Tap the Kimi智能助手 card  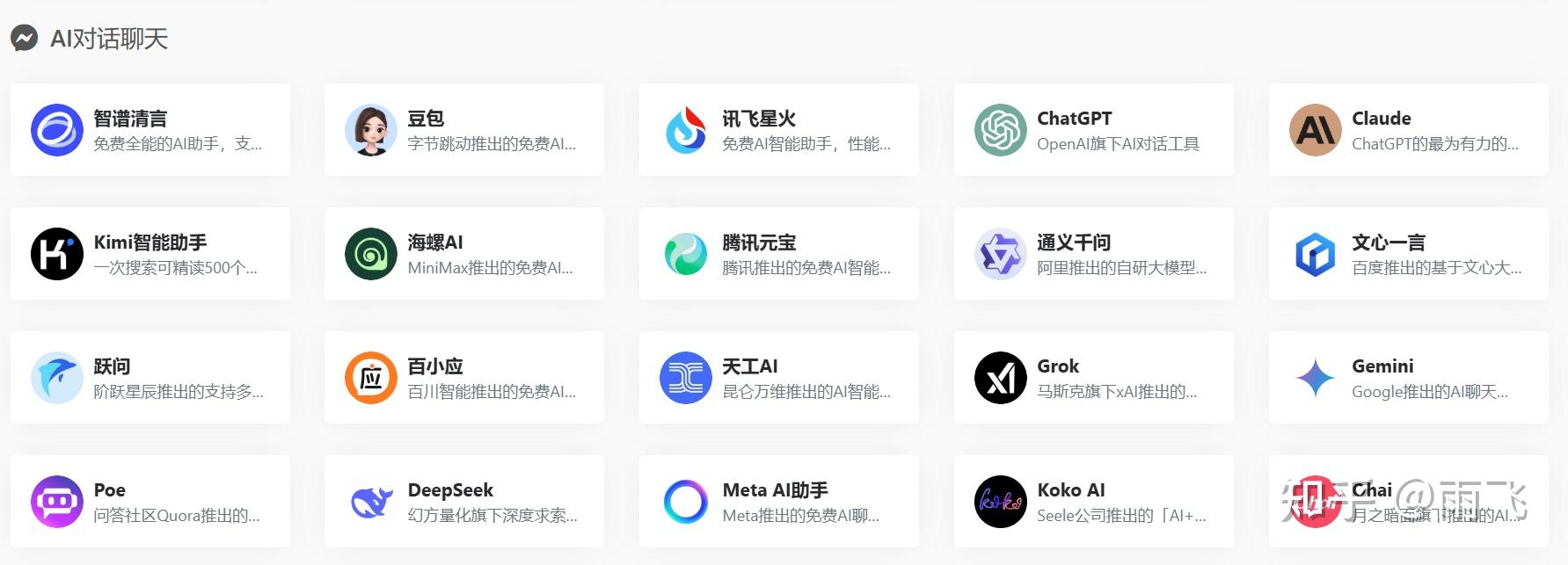click(150, 254)
